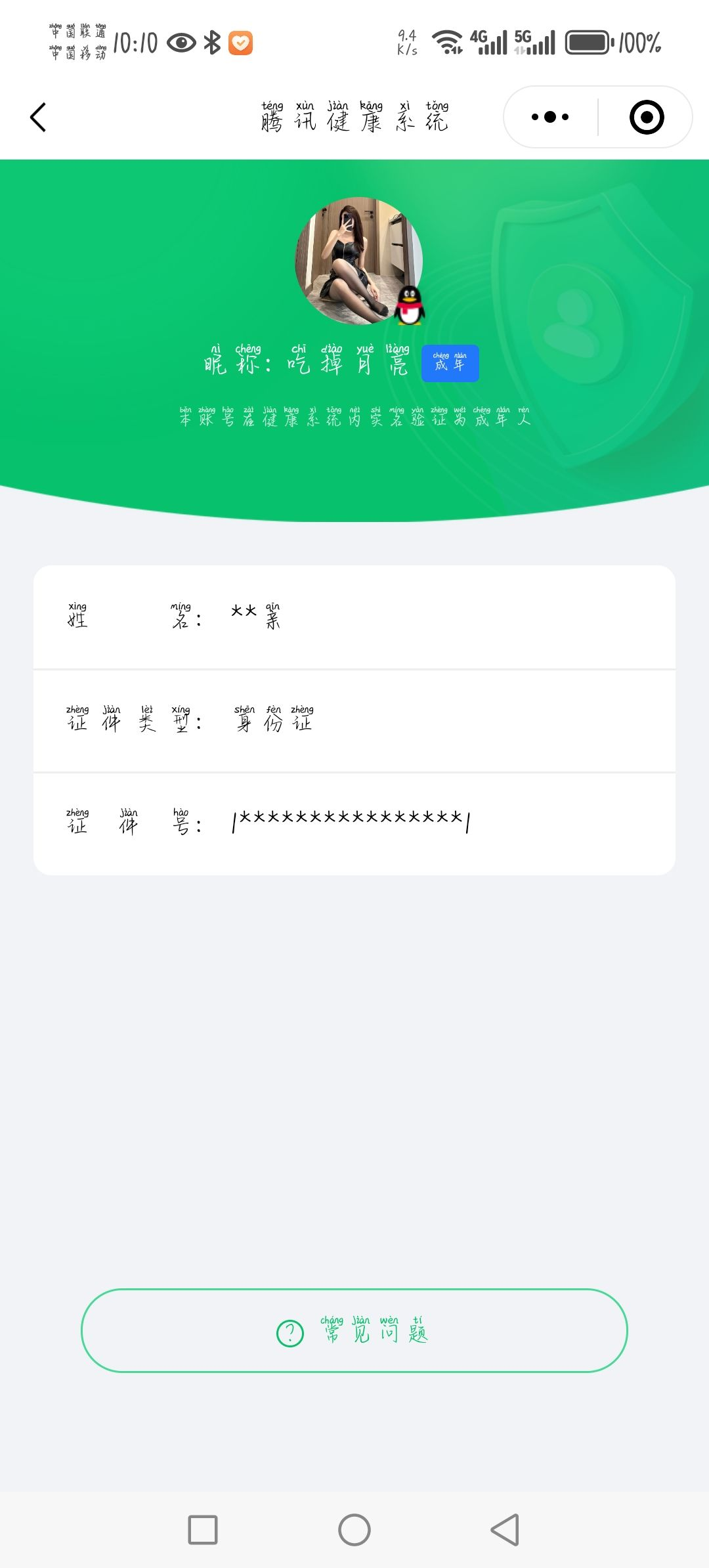
Task: Go back using the header arrow
Action: (x=39, y=118)
